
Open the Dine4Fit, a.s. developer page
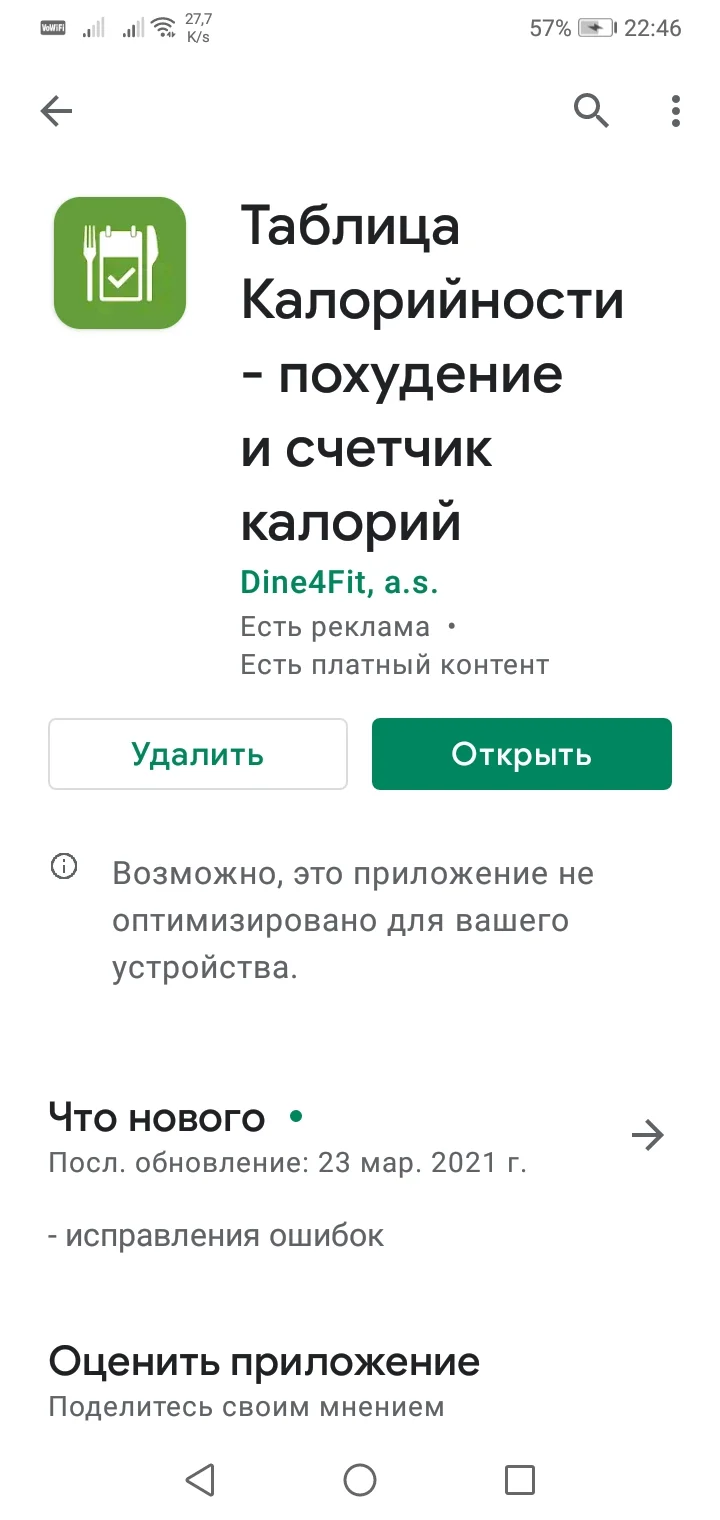(x=340, y=582)
